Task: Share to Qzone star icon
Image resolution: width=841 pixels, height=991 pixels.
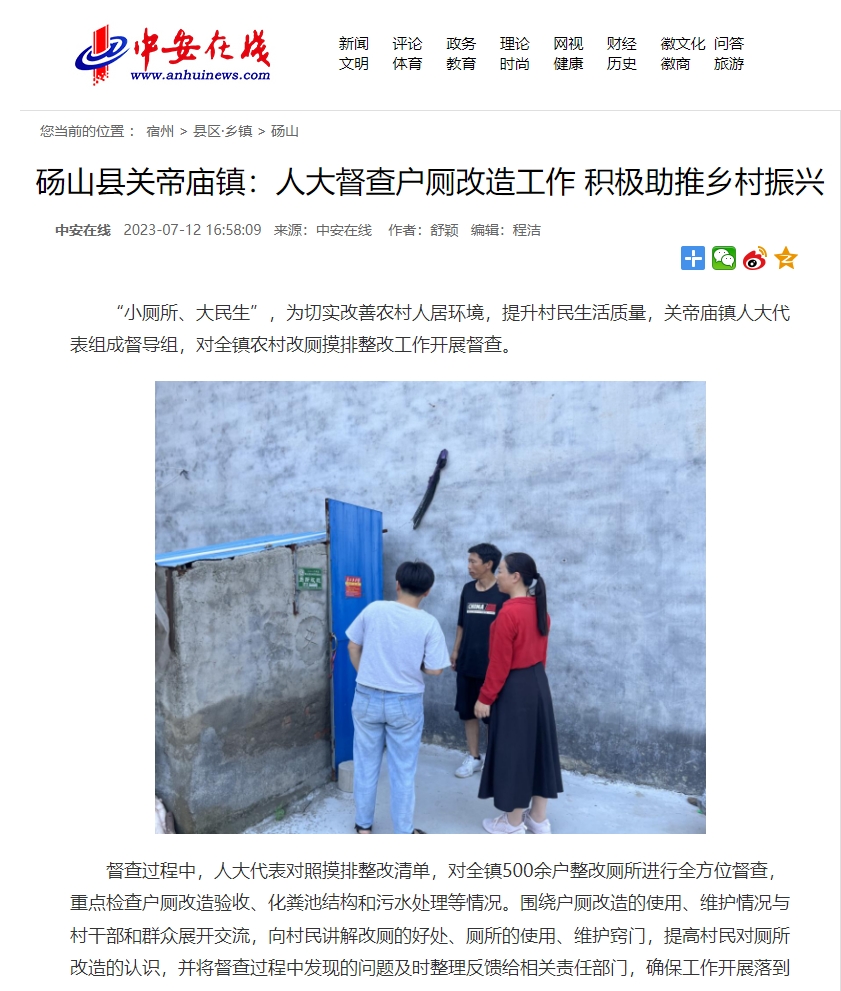Action: pyautogui.click(x=786, y=258)
